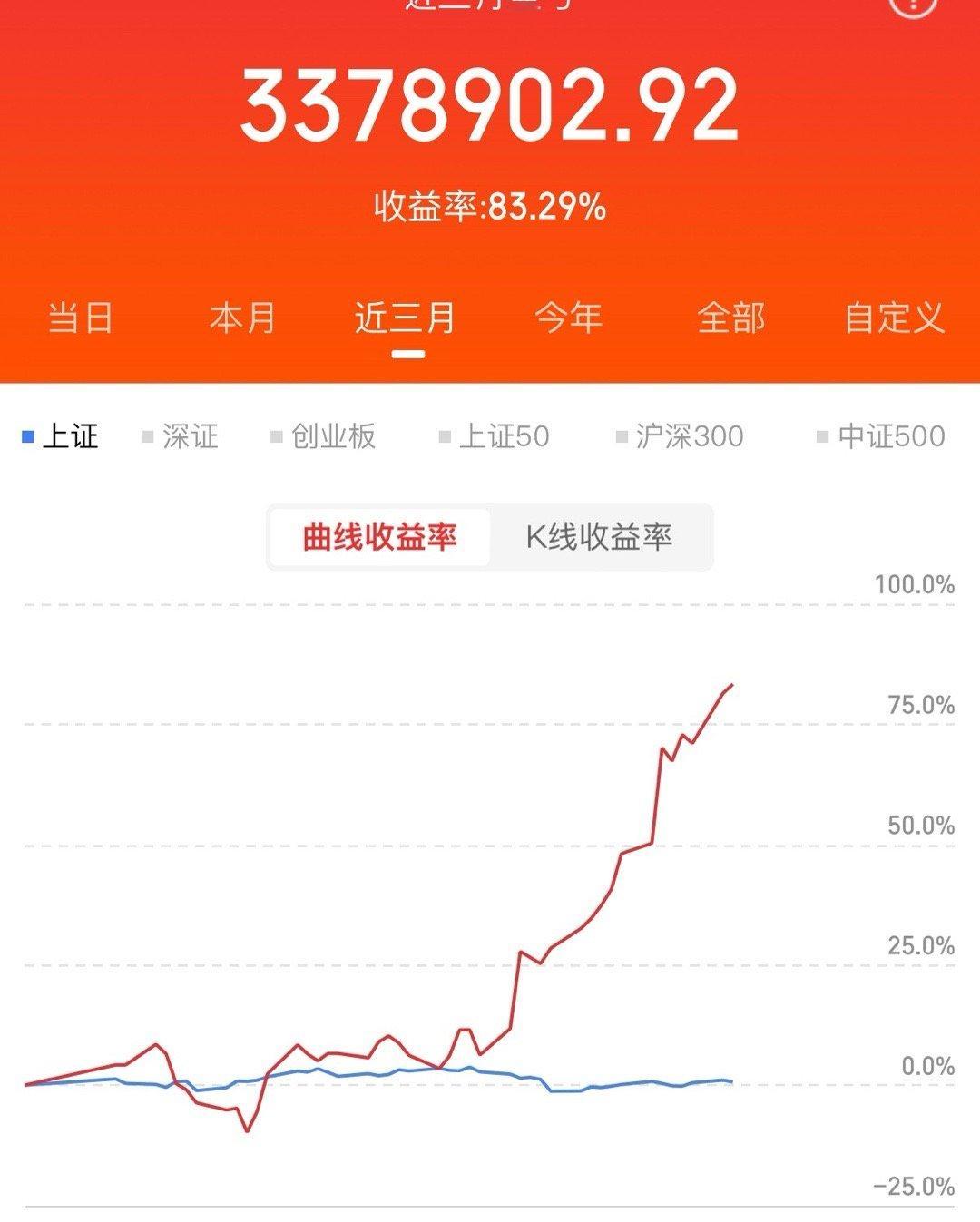Select the 全部 time range
The width and height of the screenshot is (980, 1222).
point(730,318)
